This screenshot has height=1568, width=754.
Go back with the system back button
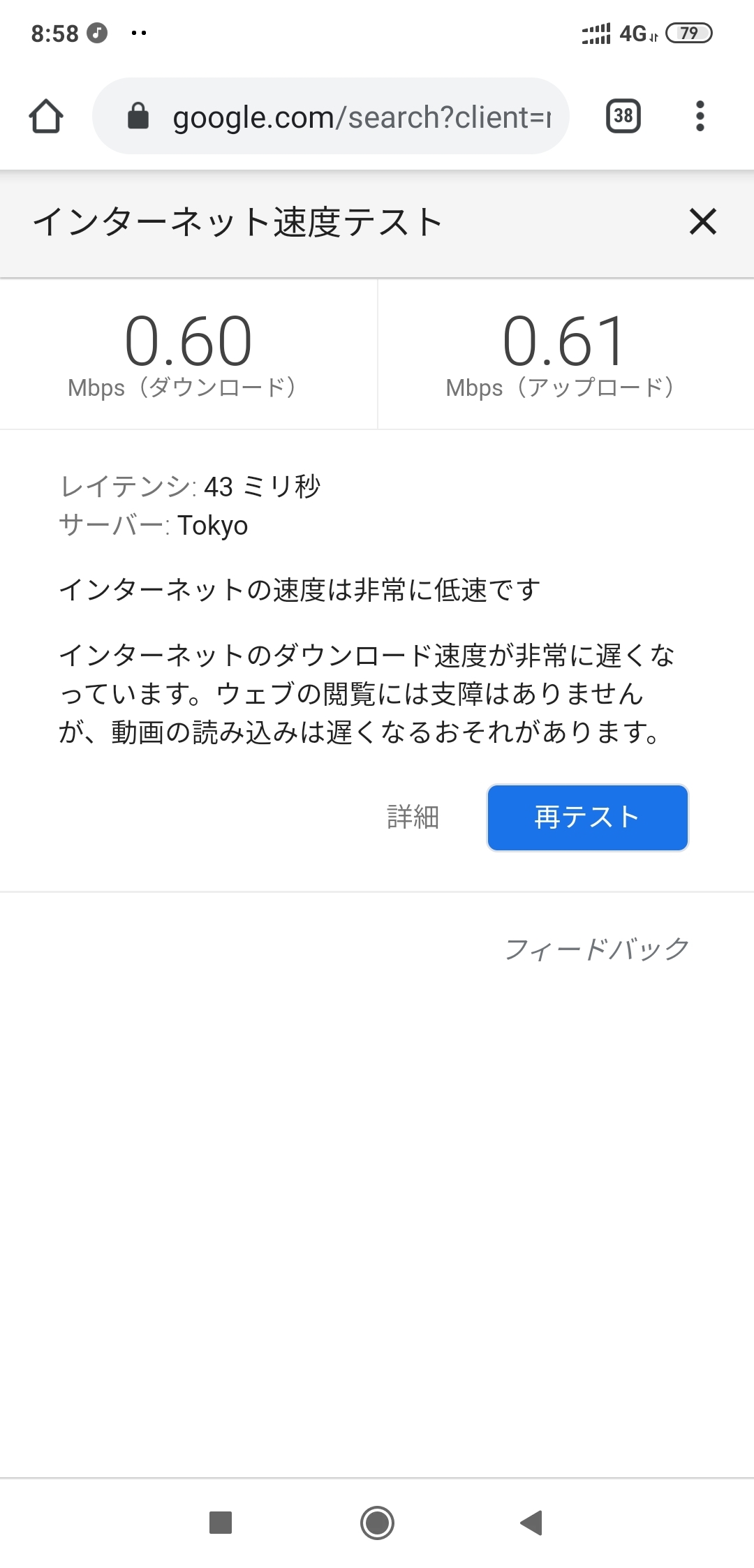point(532,1522)
